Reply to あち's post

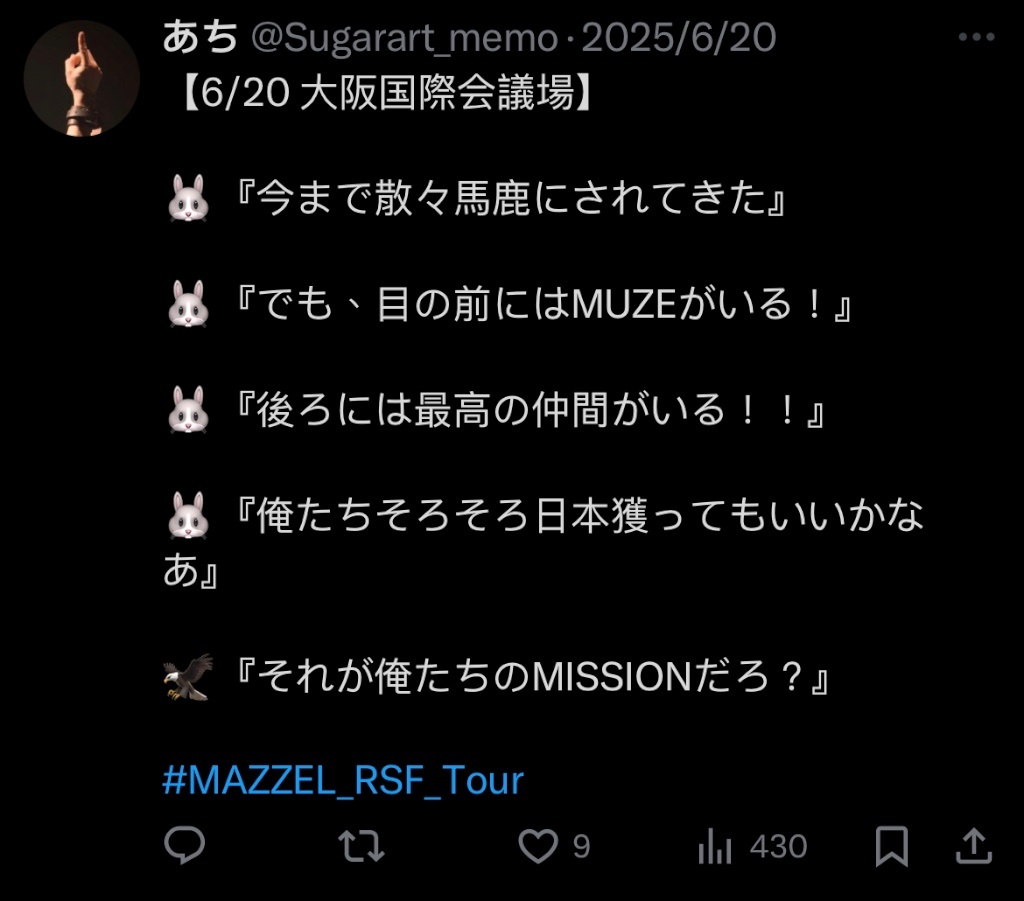coord(184,846)
